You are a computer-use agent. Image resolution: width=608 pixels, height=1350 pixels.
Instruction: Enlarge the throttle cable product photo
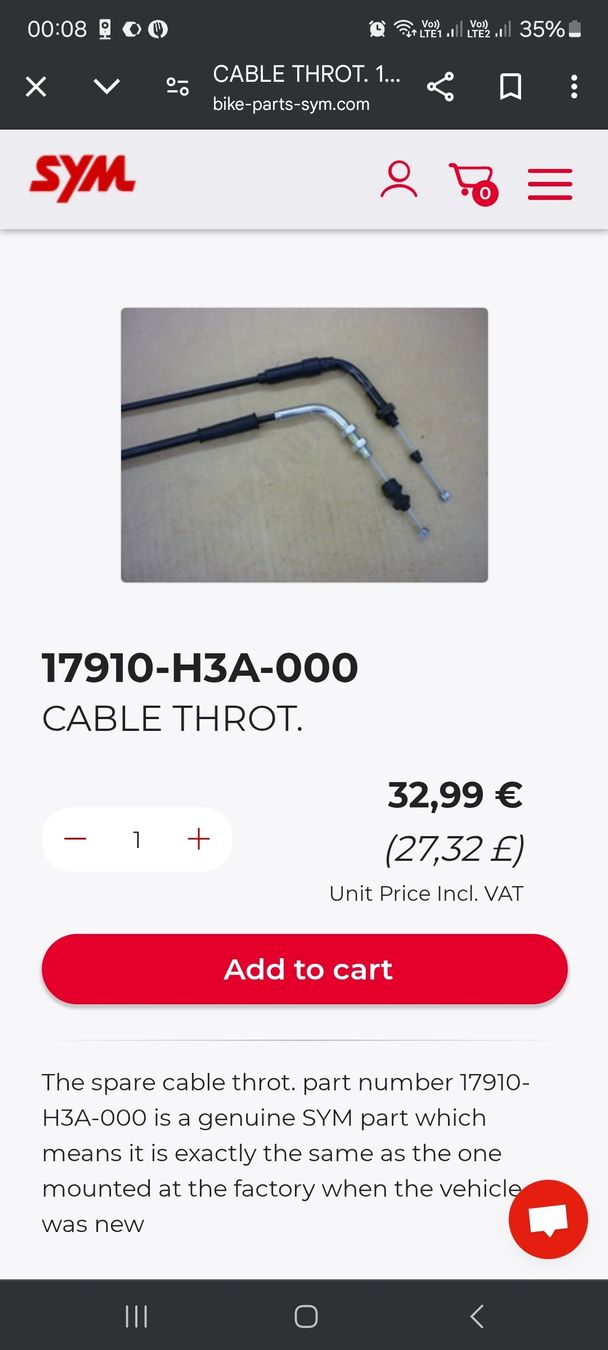(x=304, y=445)
